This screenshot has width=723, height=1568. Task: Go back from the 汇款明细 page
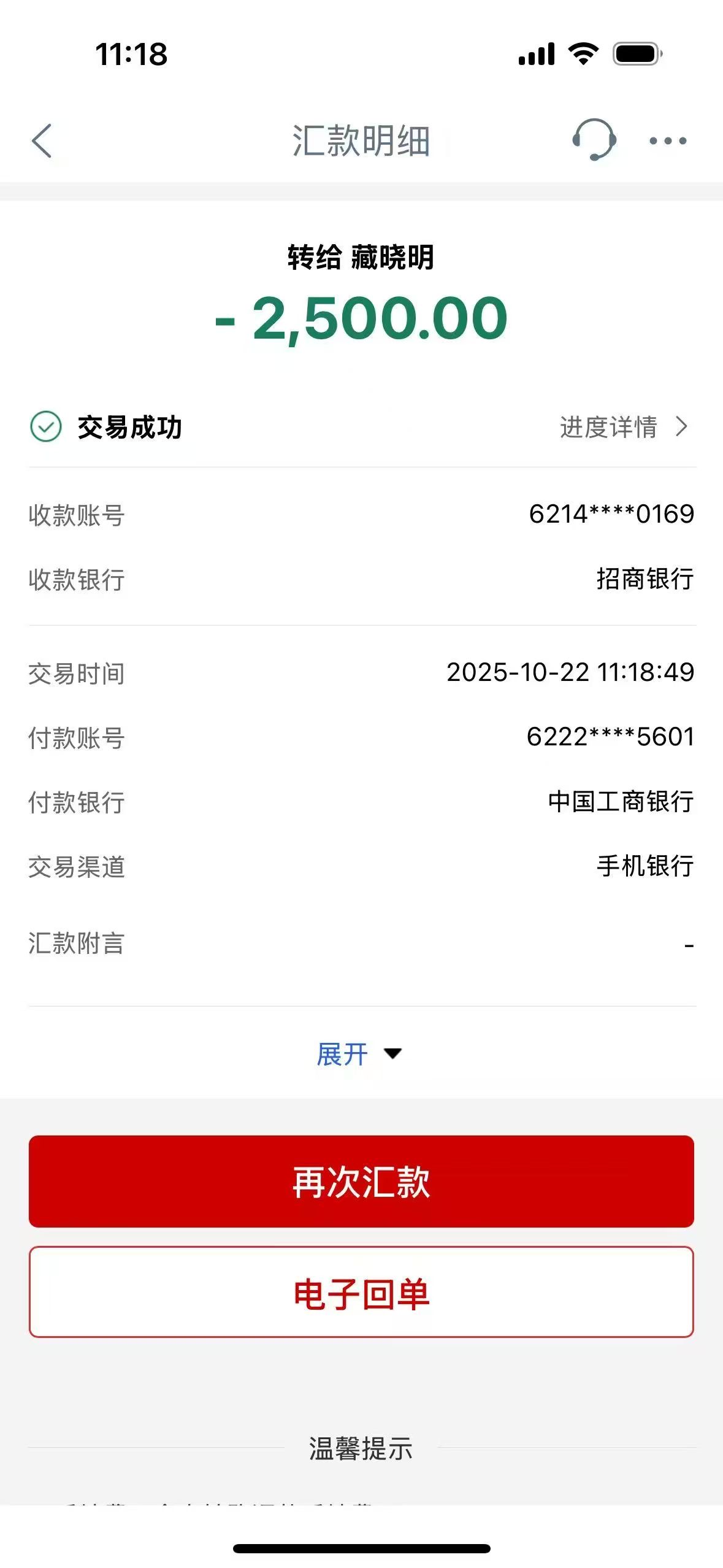tap(42, 141)
